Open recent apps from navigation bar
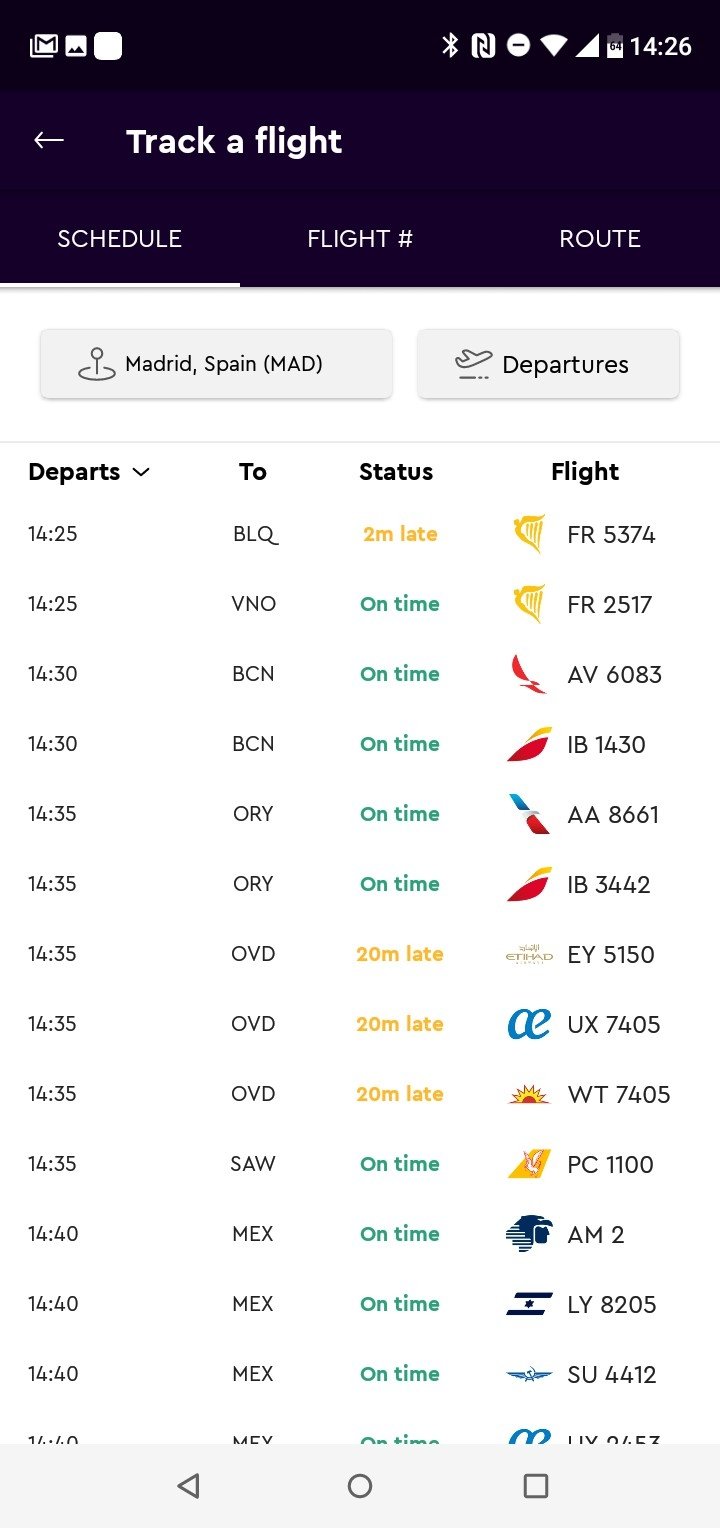Viewport: 720px width, 1528px height. 536,1486
